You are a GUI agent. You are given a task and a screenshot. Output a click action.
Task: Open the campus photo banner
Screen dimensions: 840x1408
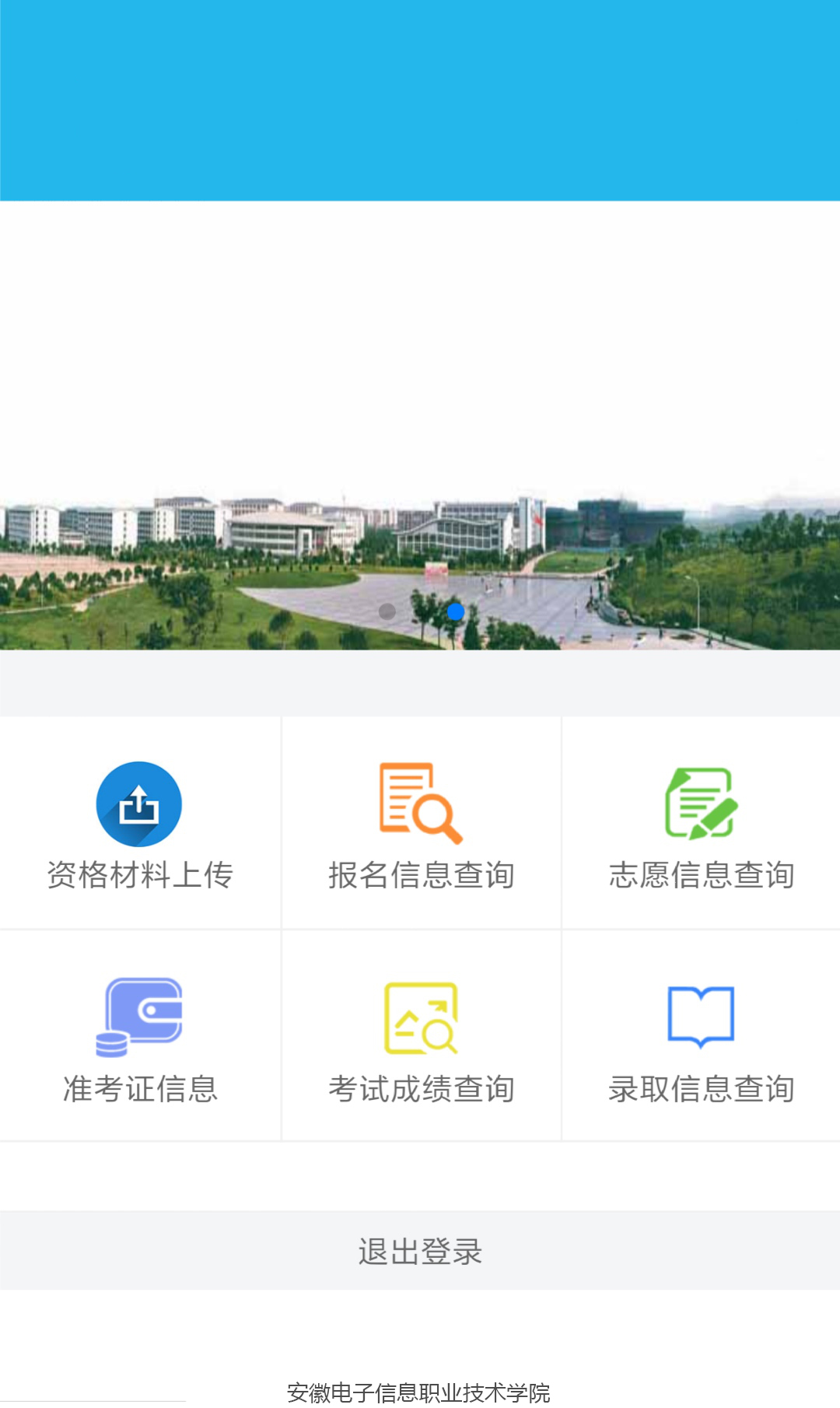coord(420,467)
